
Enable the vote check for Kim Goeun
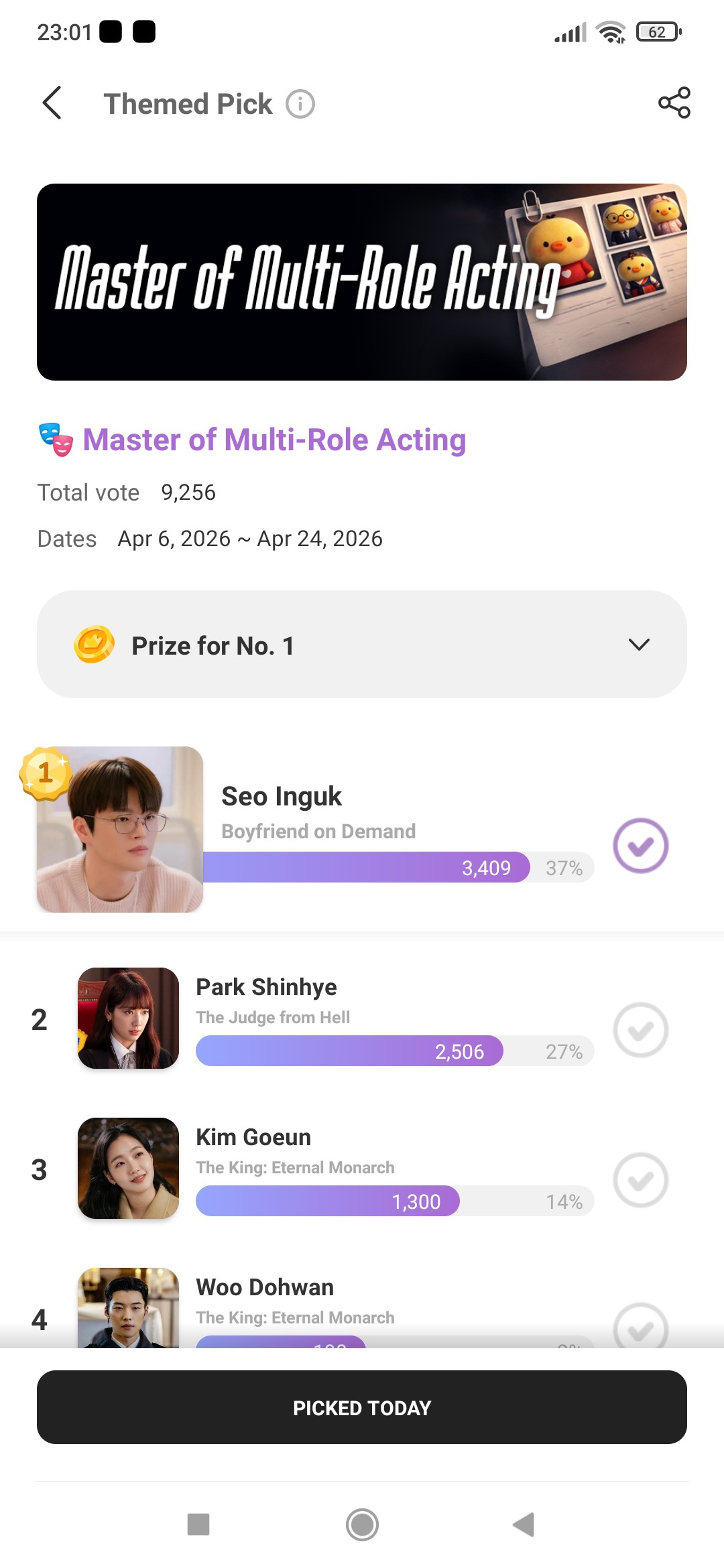641,1181
